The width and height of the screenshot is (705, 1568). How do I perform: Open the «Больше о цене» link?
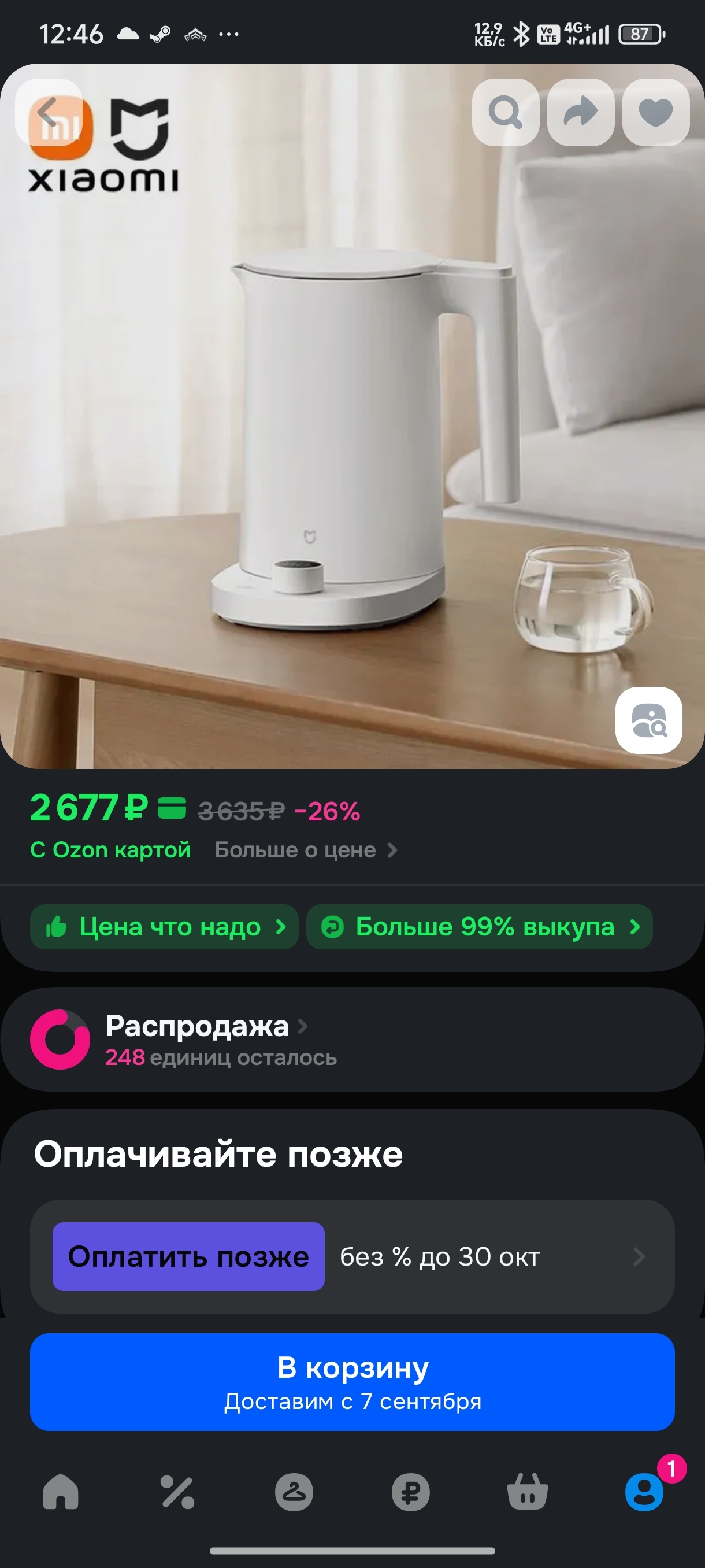pos(305,850)
